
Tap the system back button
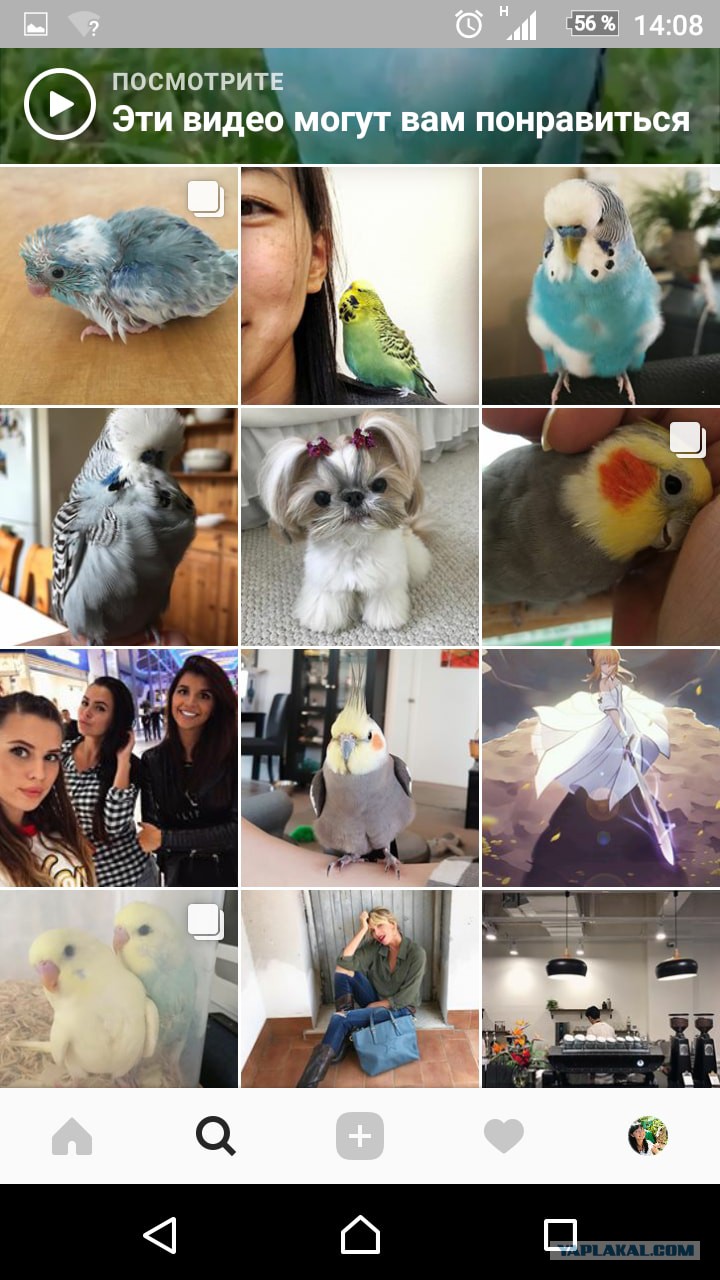coord(160,1234)
